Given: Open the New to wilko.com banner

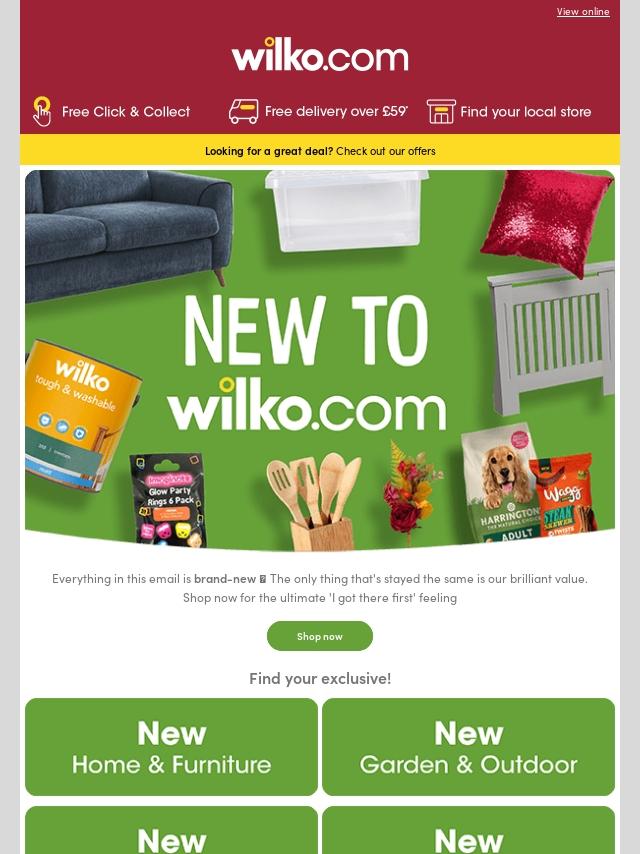Looking at the screenshot, I should (x=320, y=360).
